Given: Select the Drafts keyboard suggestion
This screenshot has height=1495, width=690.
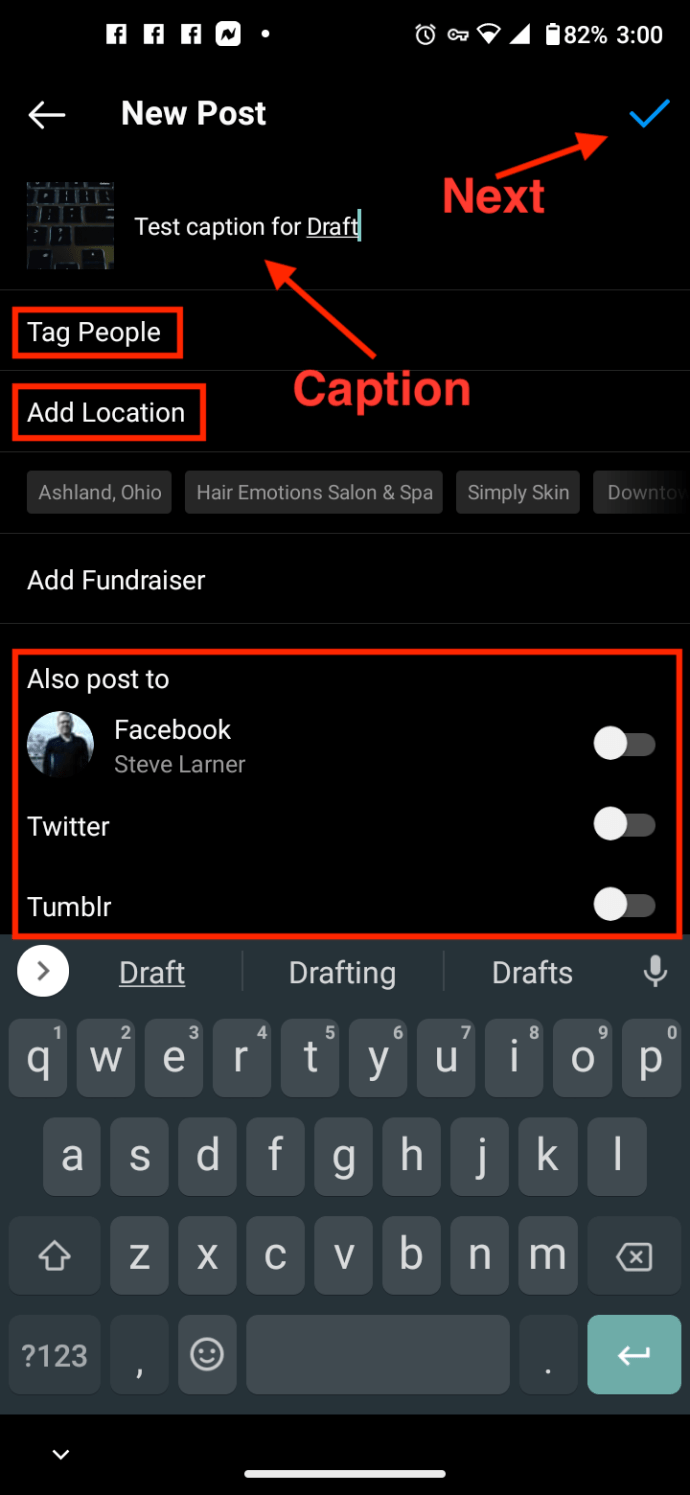Looking at the screenshot, I should click(x=532, y=972).
